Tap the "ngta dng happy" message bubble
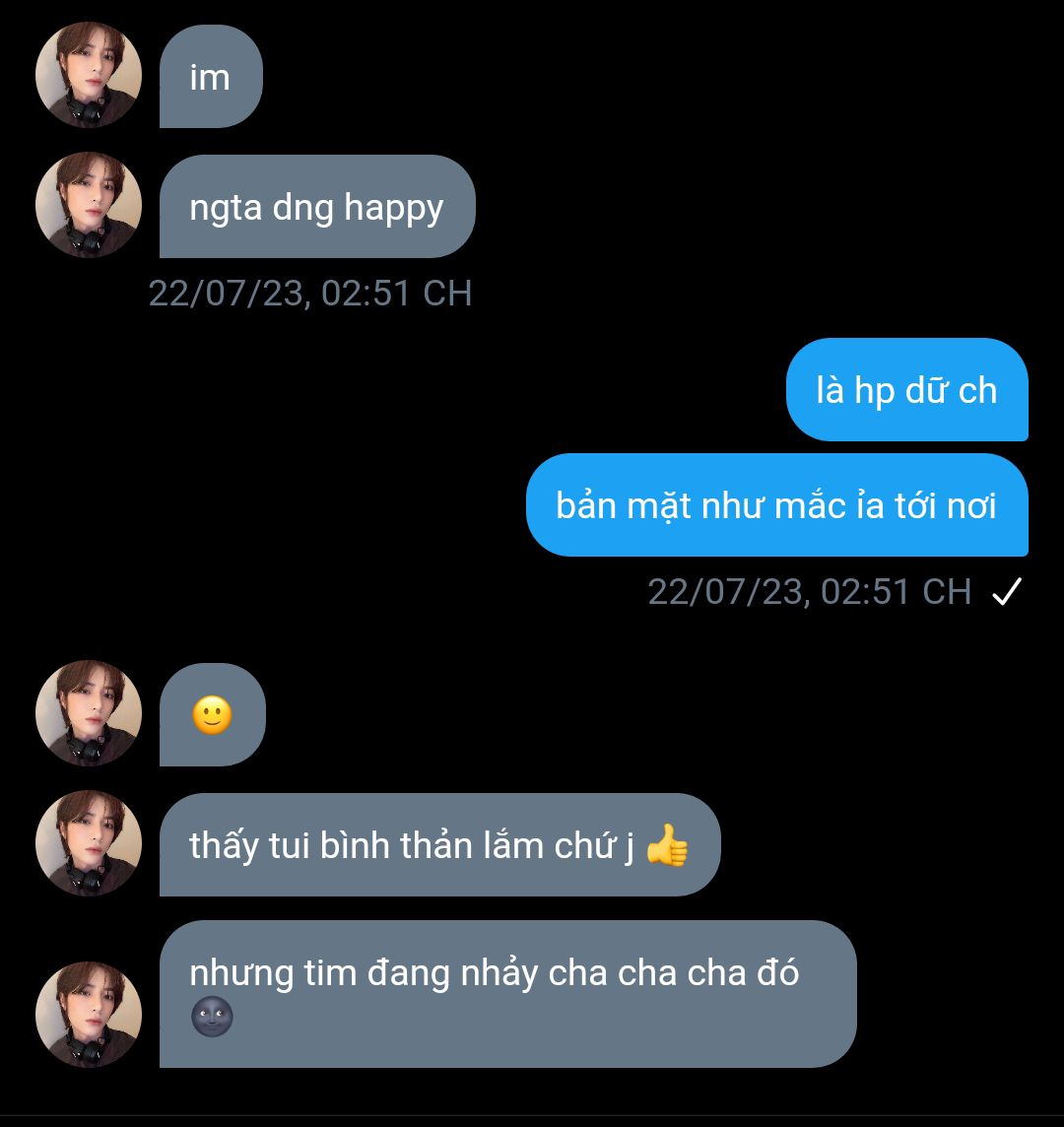The height and width of the screenshot is (1127, 1064). pos(317,207)
